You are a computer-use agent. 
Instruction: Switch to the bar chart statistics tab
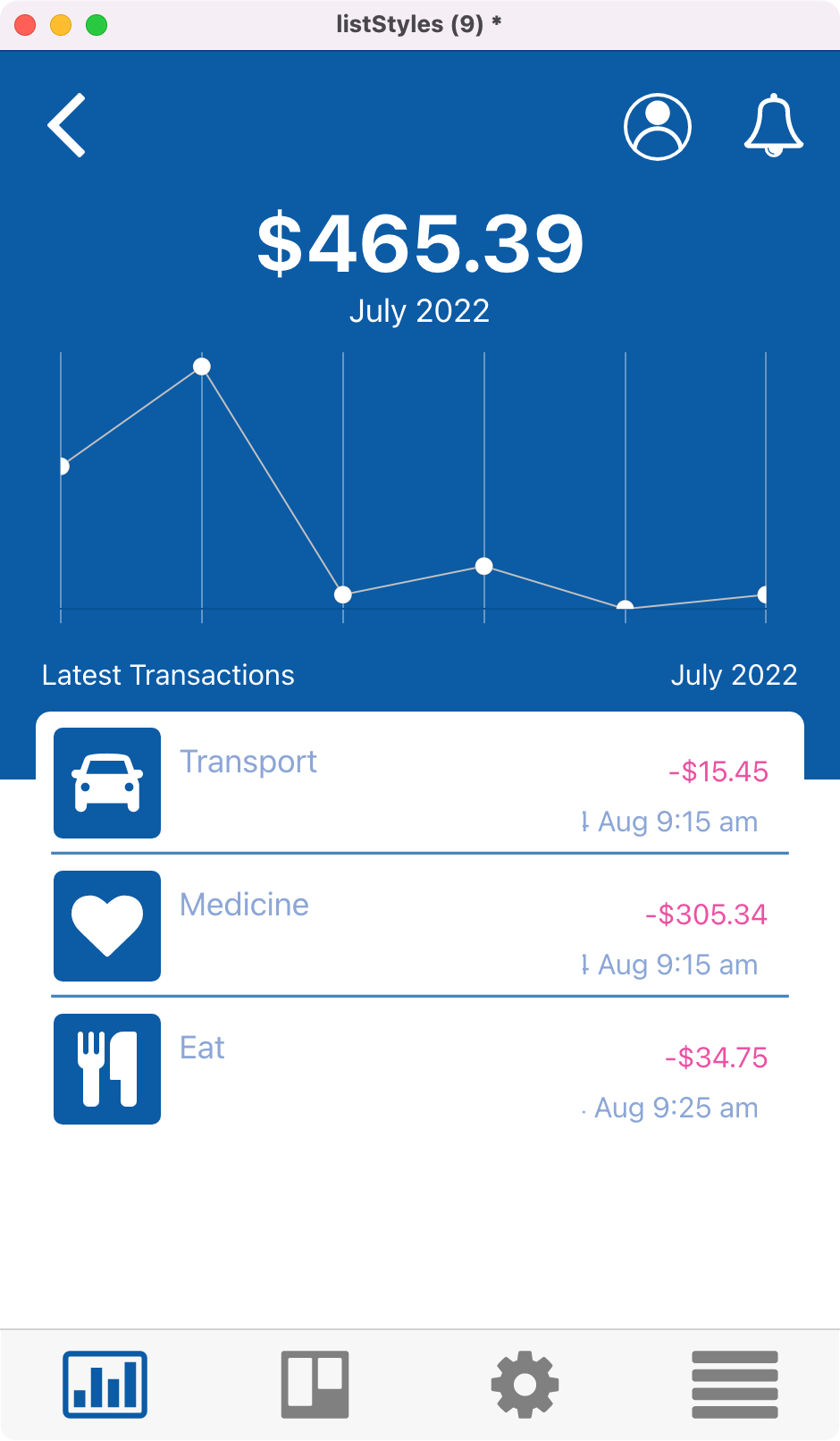[105, 1385]
